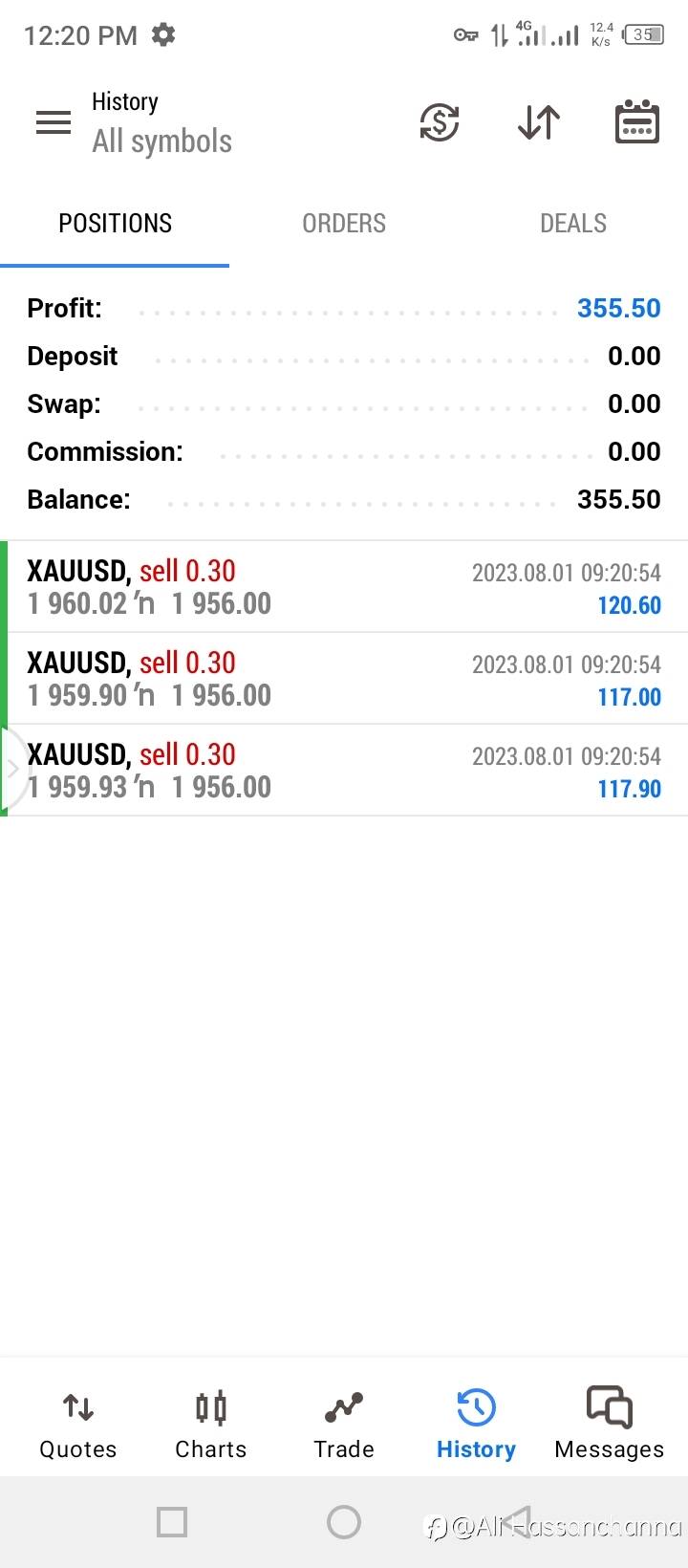Image resolution: width=688 pixels, height=1568 pixels.
Task: Go to the Quotes section
Action: click(x=78, y=1425)
